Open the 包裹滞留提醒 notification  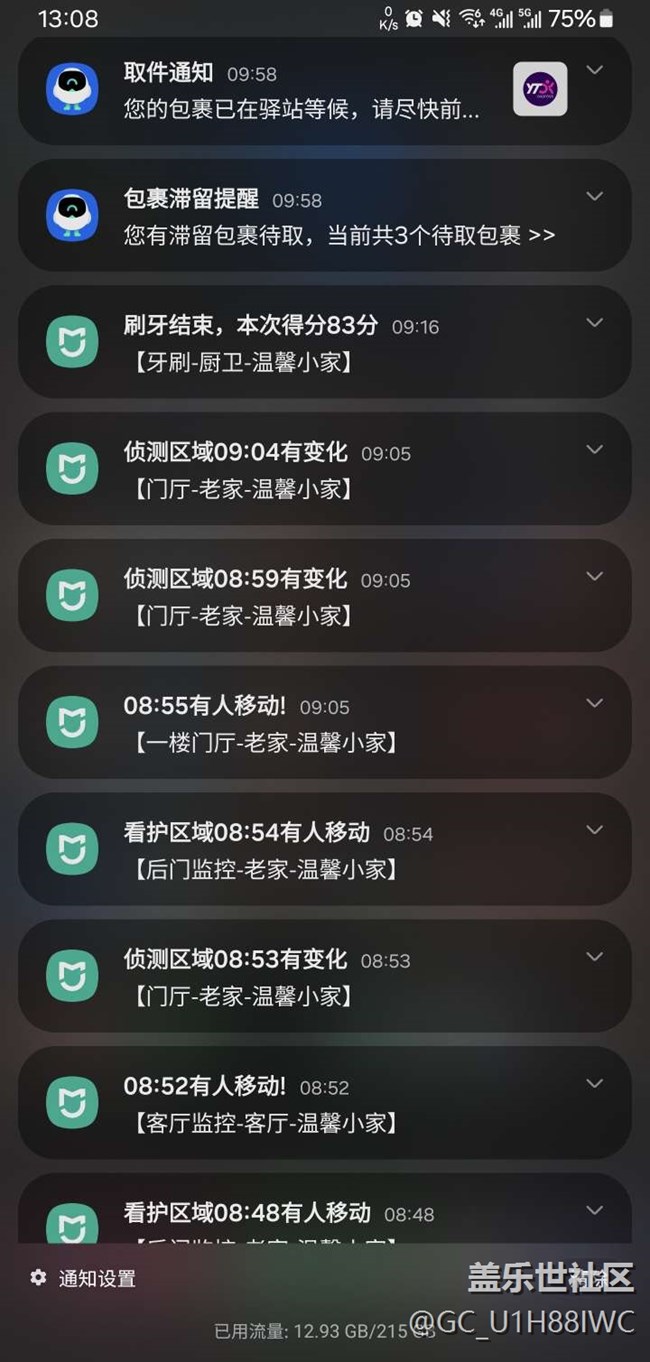(325, 215)
